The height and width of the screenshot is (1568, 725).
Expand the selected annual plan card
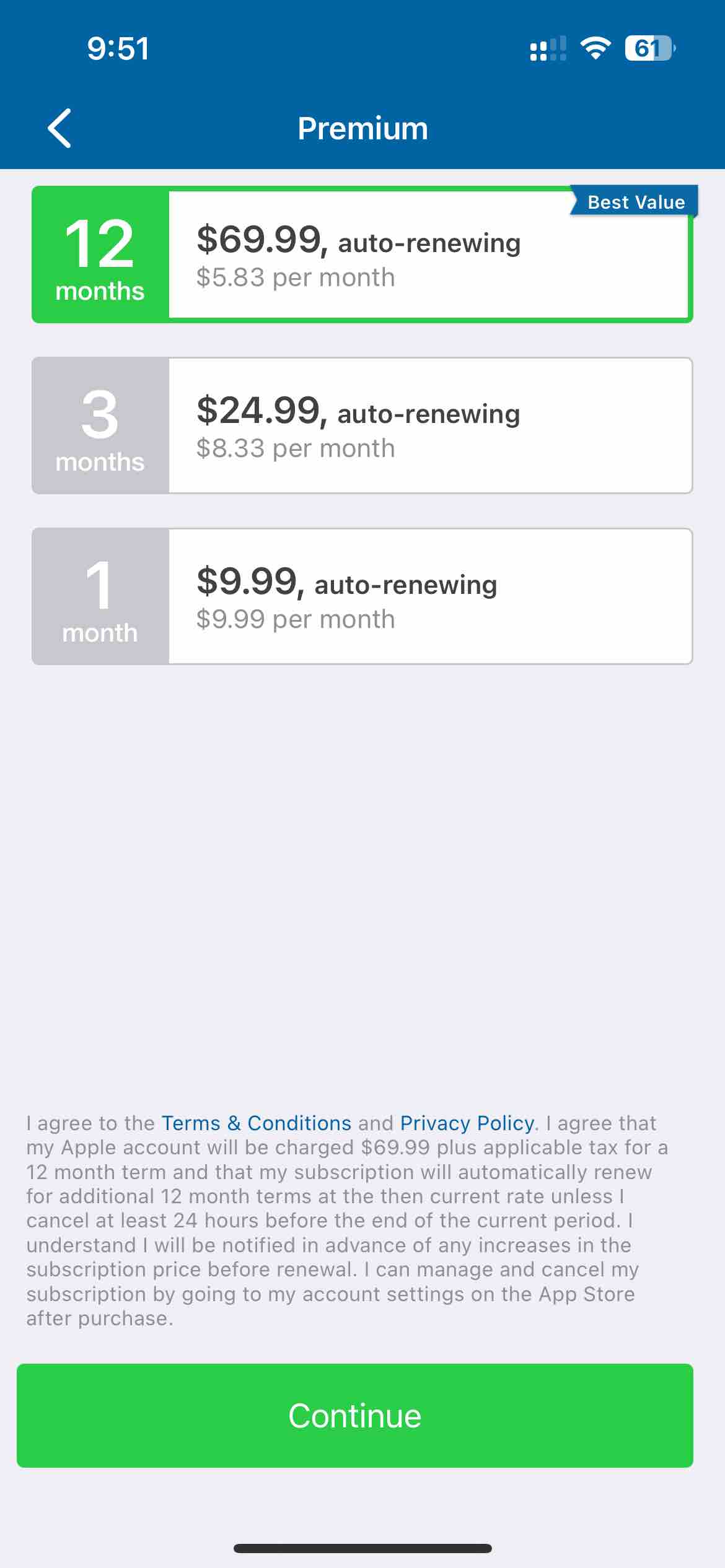pyautogui.click(x=362, y=254)
